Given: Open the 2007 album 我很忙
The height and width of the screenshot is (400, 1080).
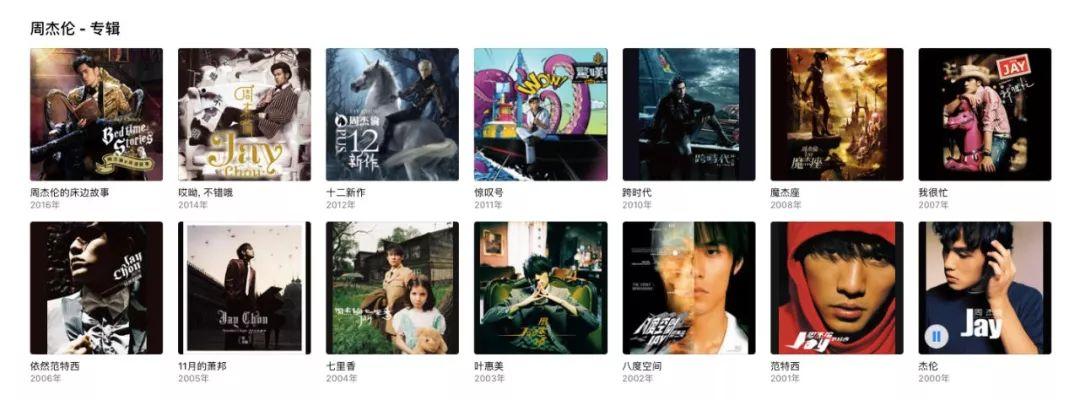Looking at the screenshot, I should point(984,114).
